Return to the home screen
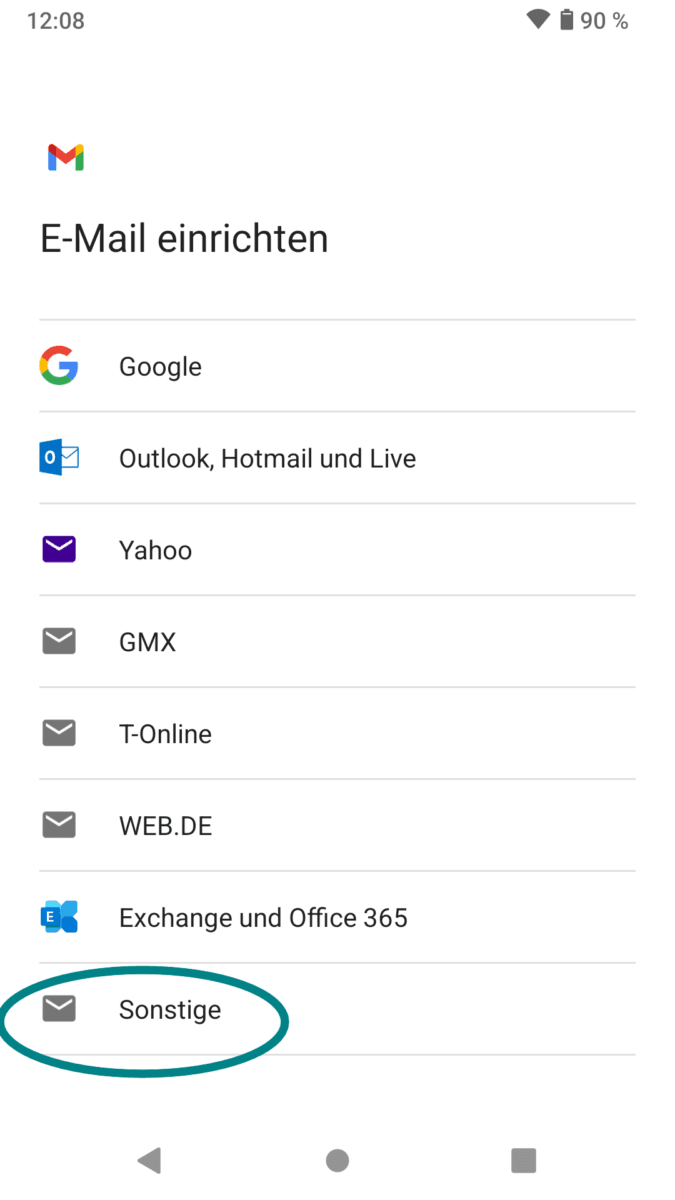675x1200 pixels. pyautogui.click(x=338, y=1160)
